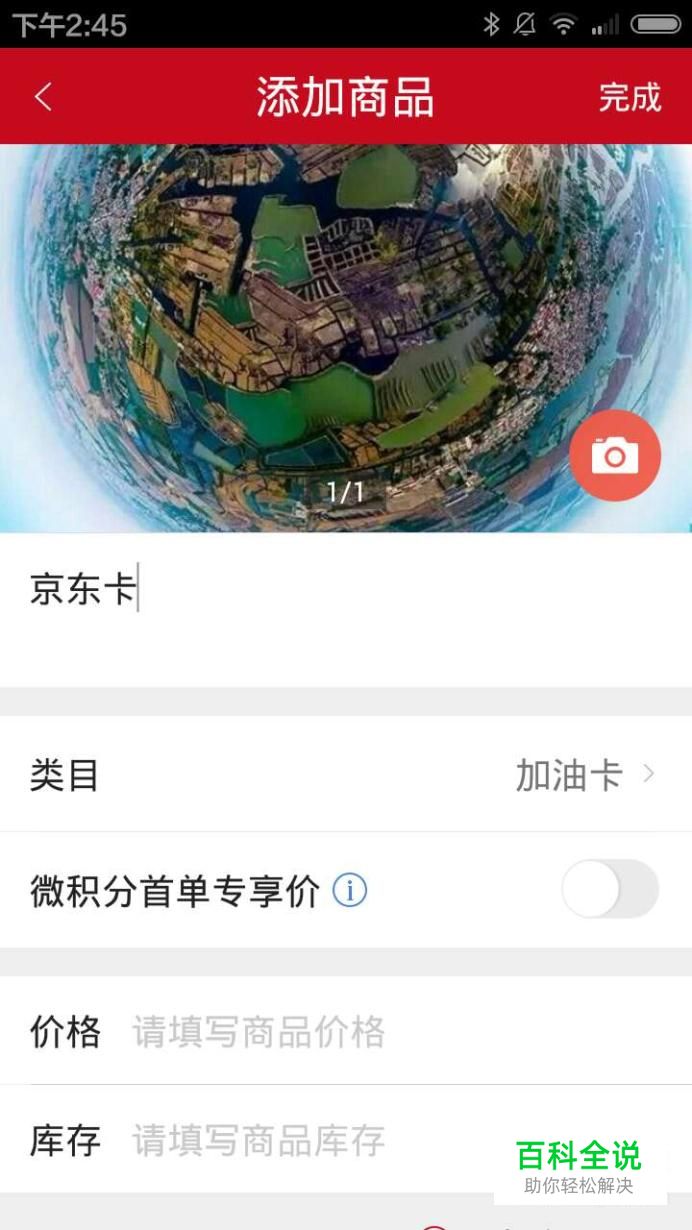Image resolution: width=692 pixels, height=1230 pixels.
Task: Tap the product image in the carousel
Action: pos(346,338)
